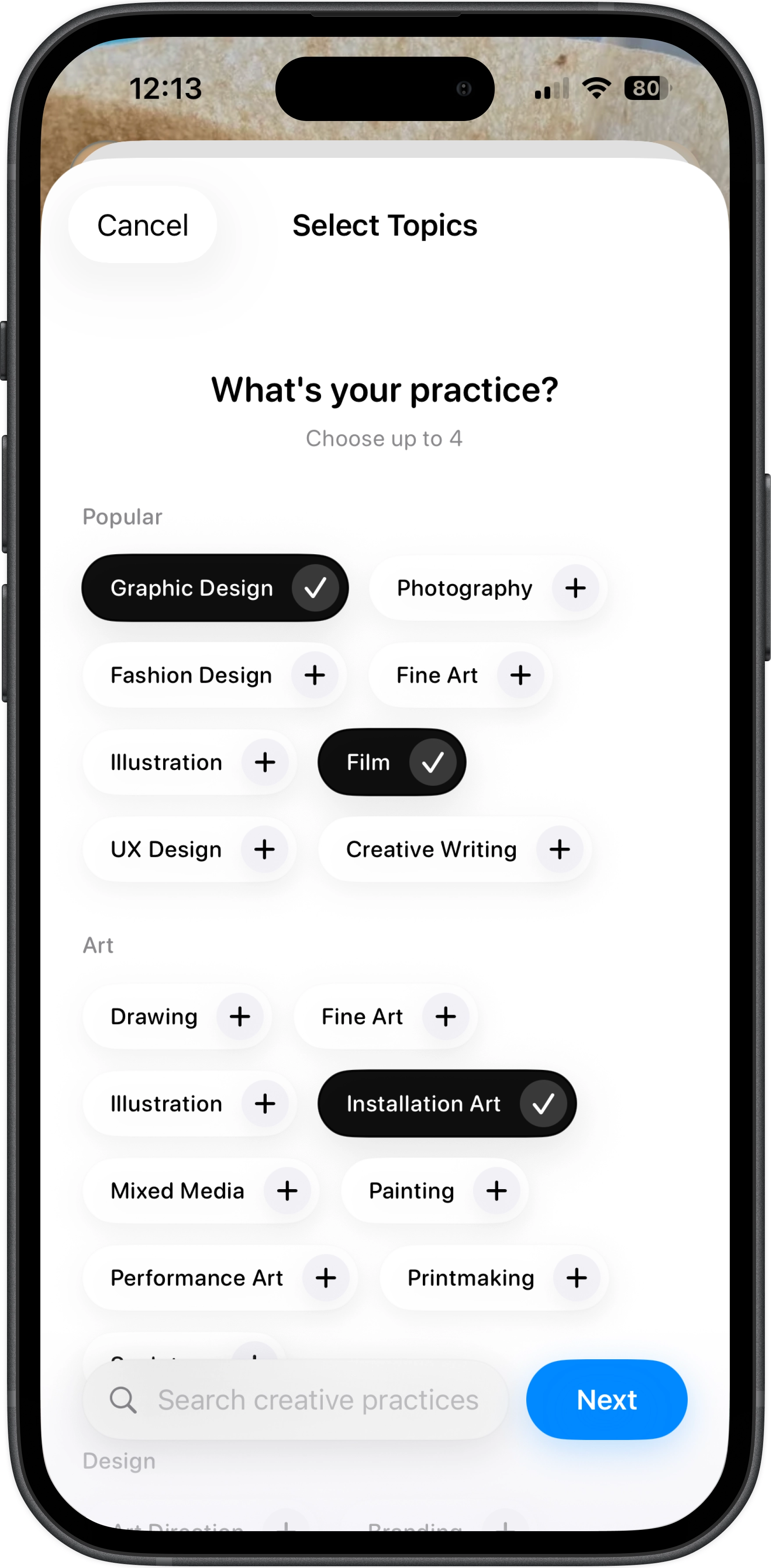The image size is (771, 1568).
Task: Add UX Design using its plus icon
Action: 265,849
